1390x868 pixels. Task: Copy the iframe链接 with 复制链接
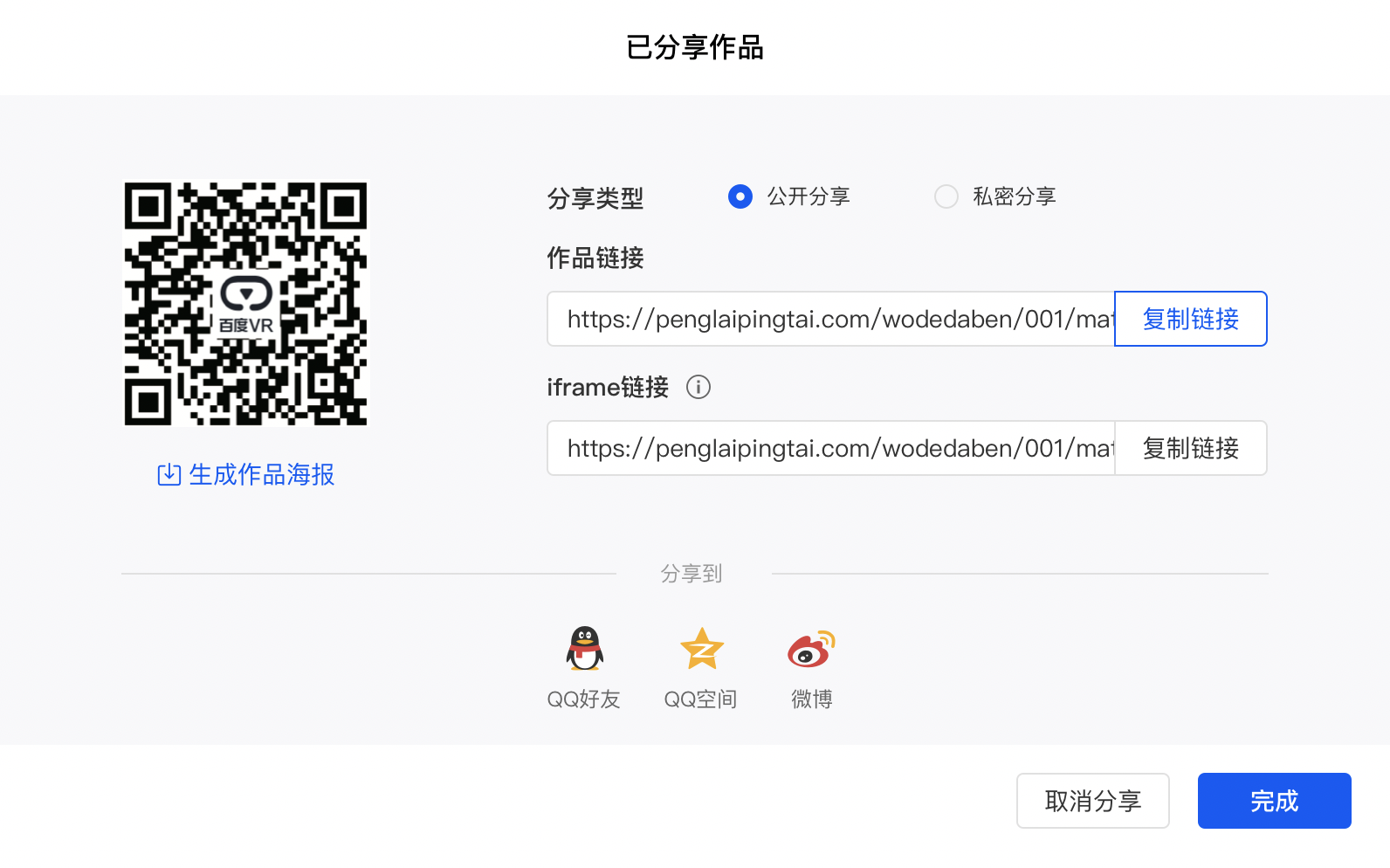pyautogui.click(x=1190, y=448)
